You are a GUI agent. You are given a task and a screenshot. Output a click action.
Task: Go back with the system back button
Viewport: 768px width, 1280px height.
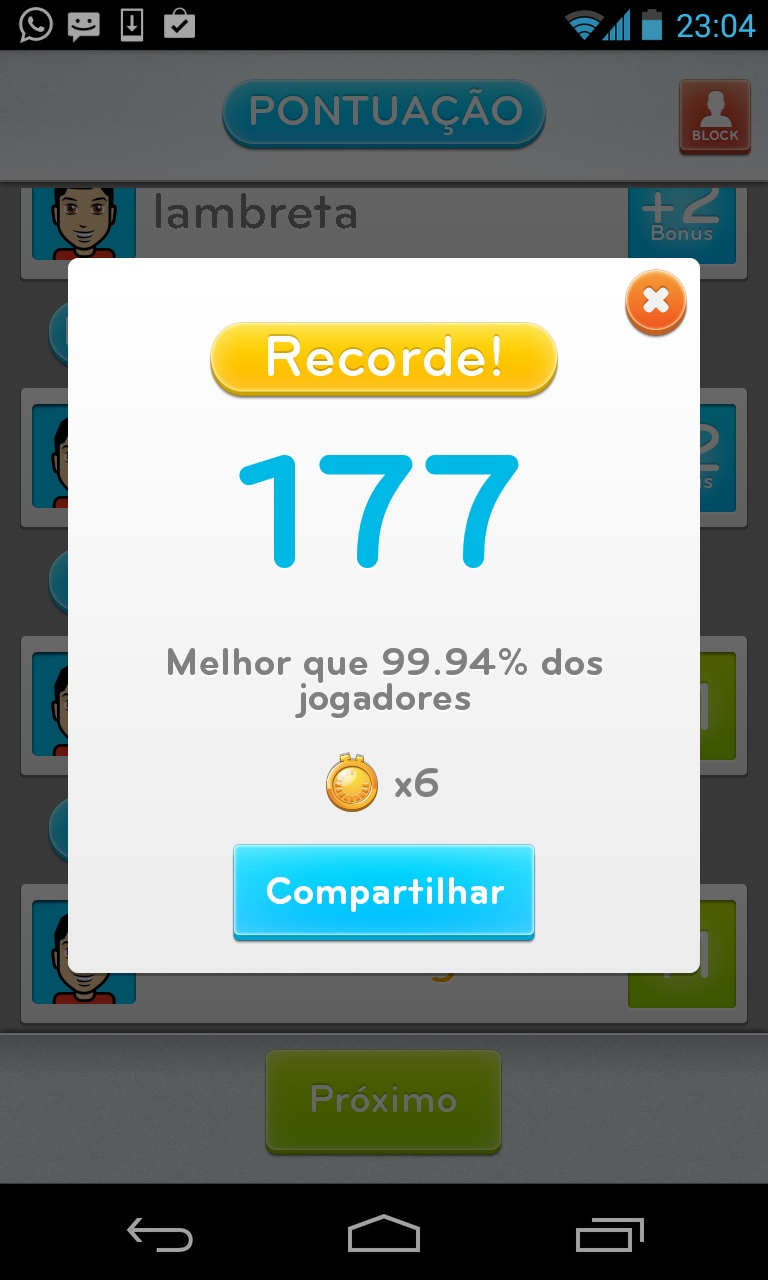click(x=160, y=1235)
